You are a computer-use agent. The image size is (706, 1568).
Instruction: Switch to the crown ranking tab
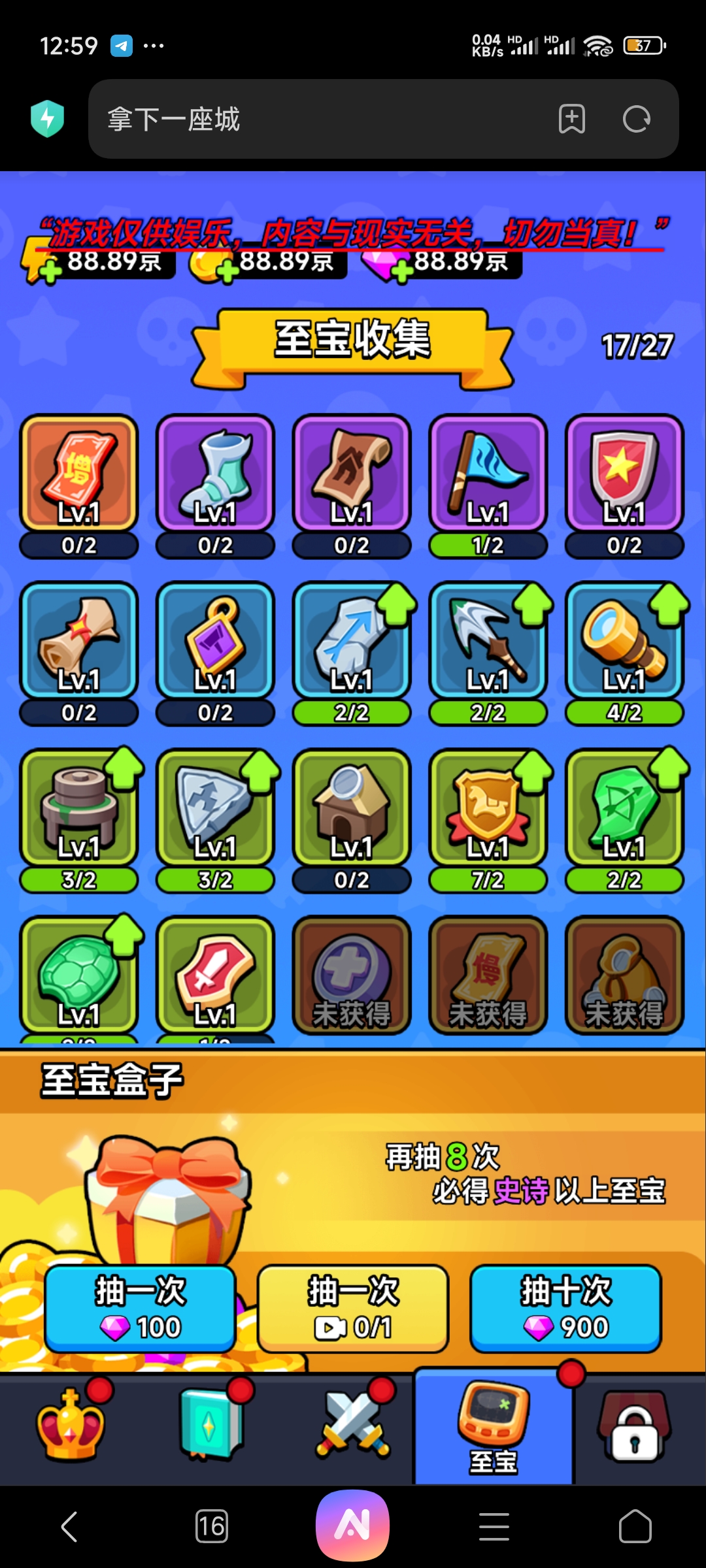click(71, 1428)
